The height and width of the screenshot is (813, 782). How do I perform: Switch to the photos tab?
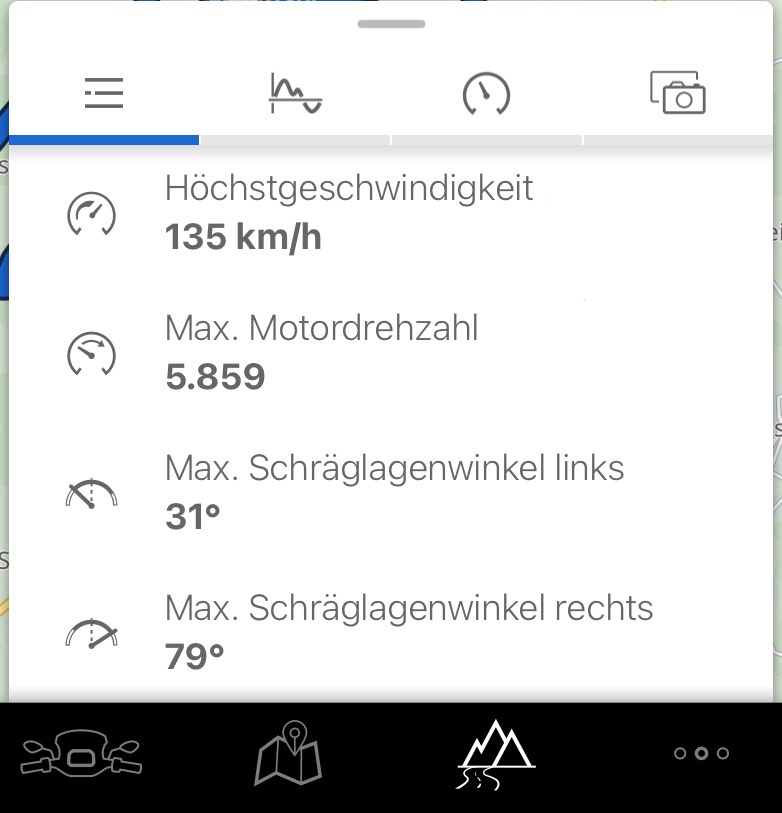678,93
